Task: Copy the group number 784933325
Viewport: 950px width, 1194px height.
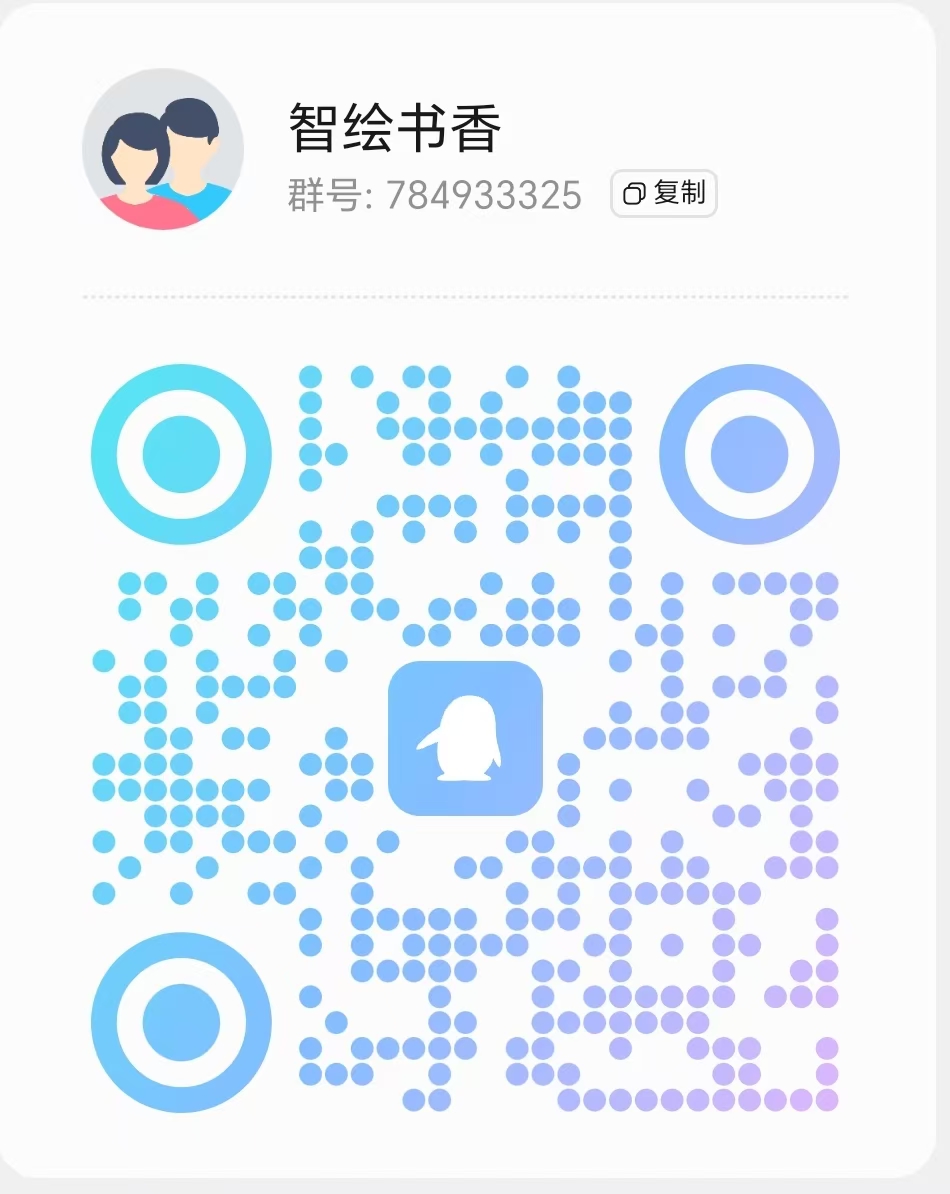Action: [664, 193]
